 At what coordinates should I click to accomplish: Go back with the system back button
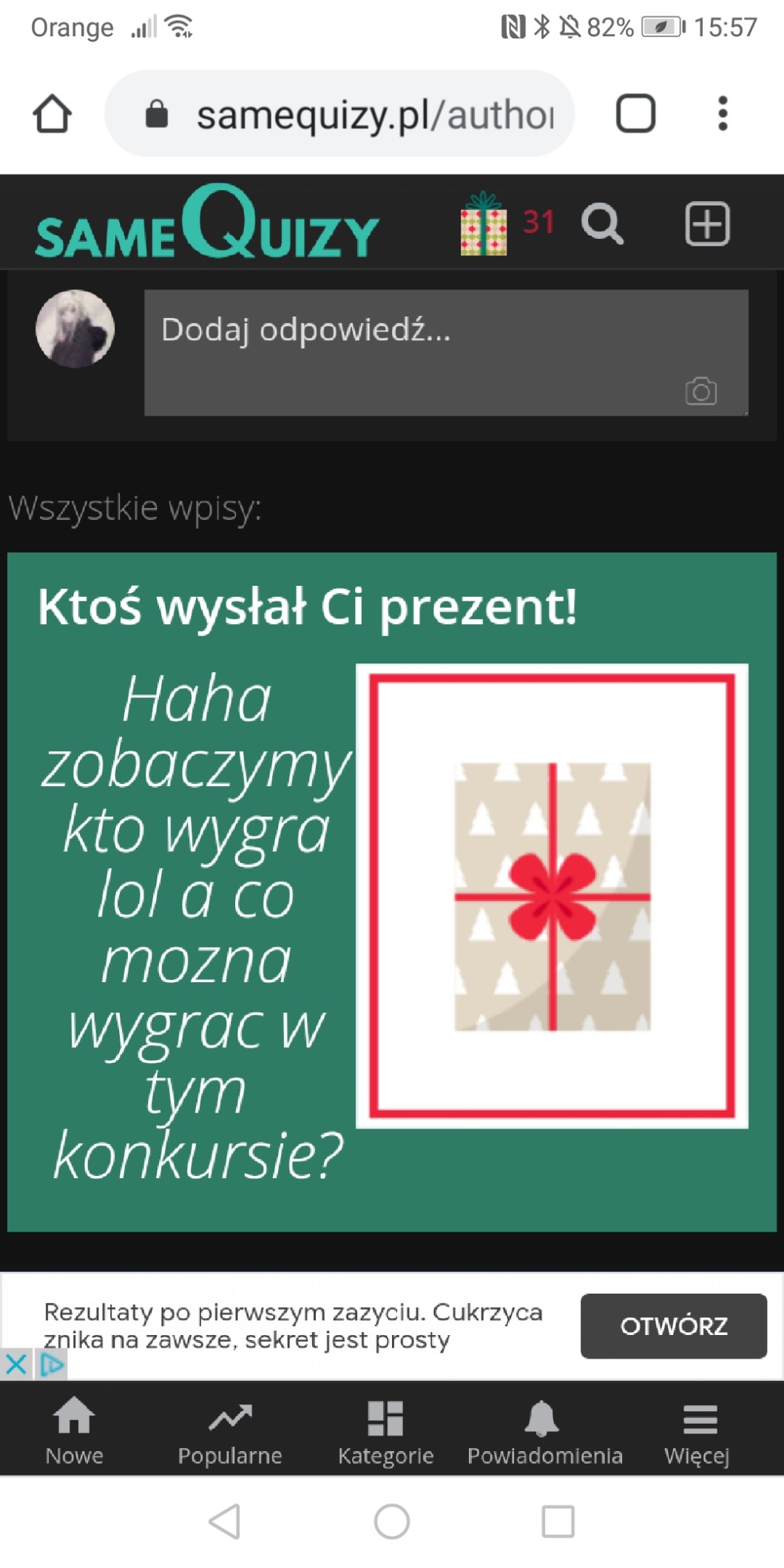point(225,1521)
